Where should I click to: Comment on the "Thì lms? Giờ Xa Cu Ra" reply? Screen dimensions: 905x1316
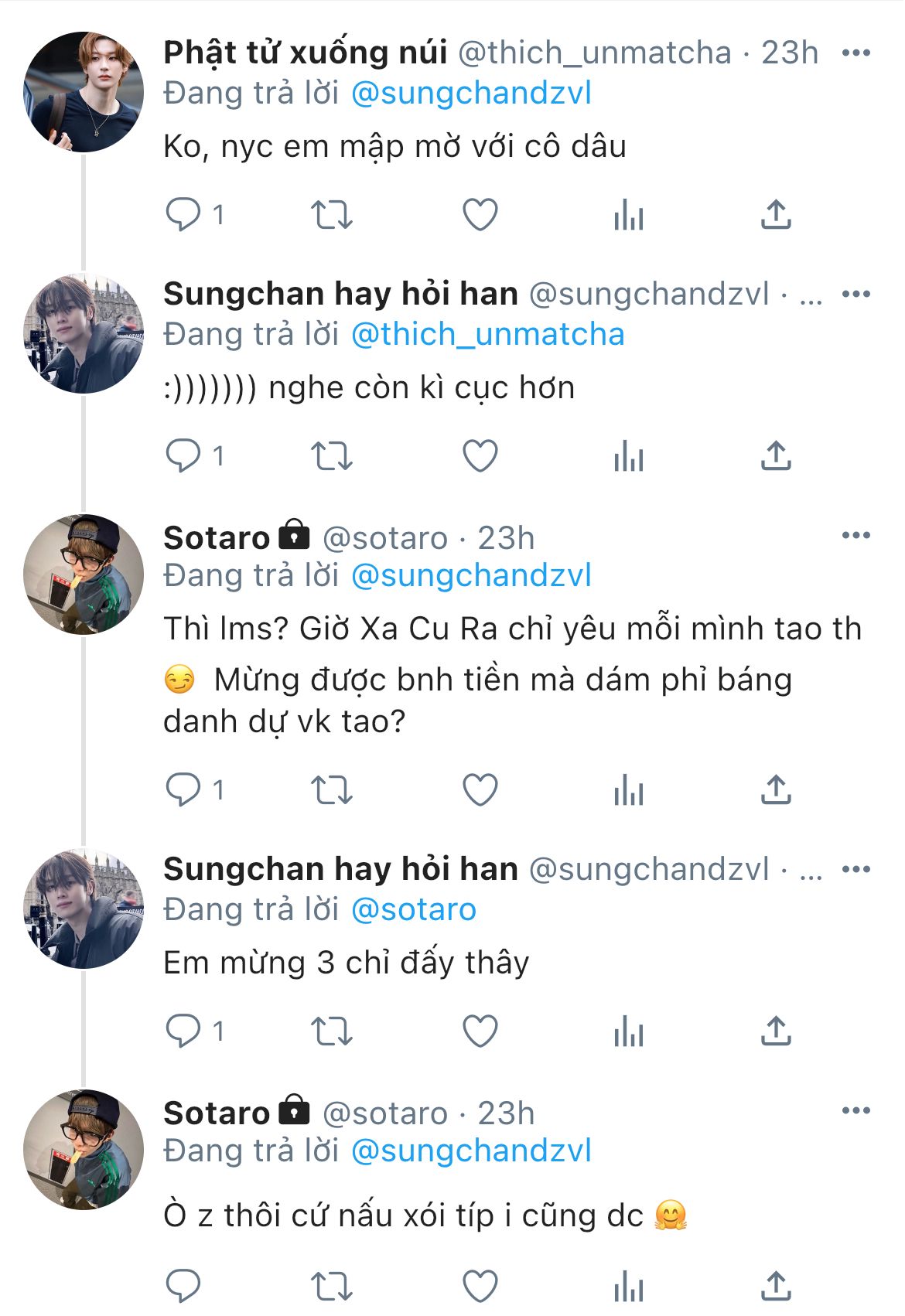click(x=184, y=790)
